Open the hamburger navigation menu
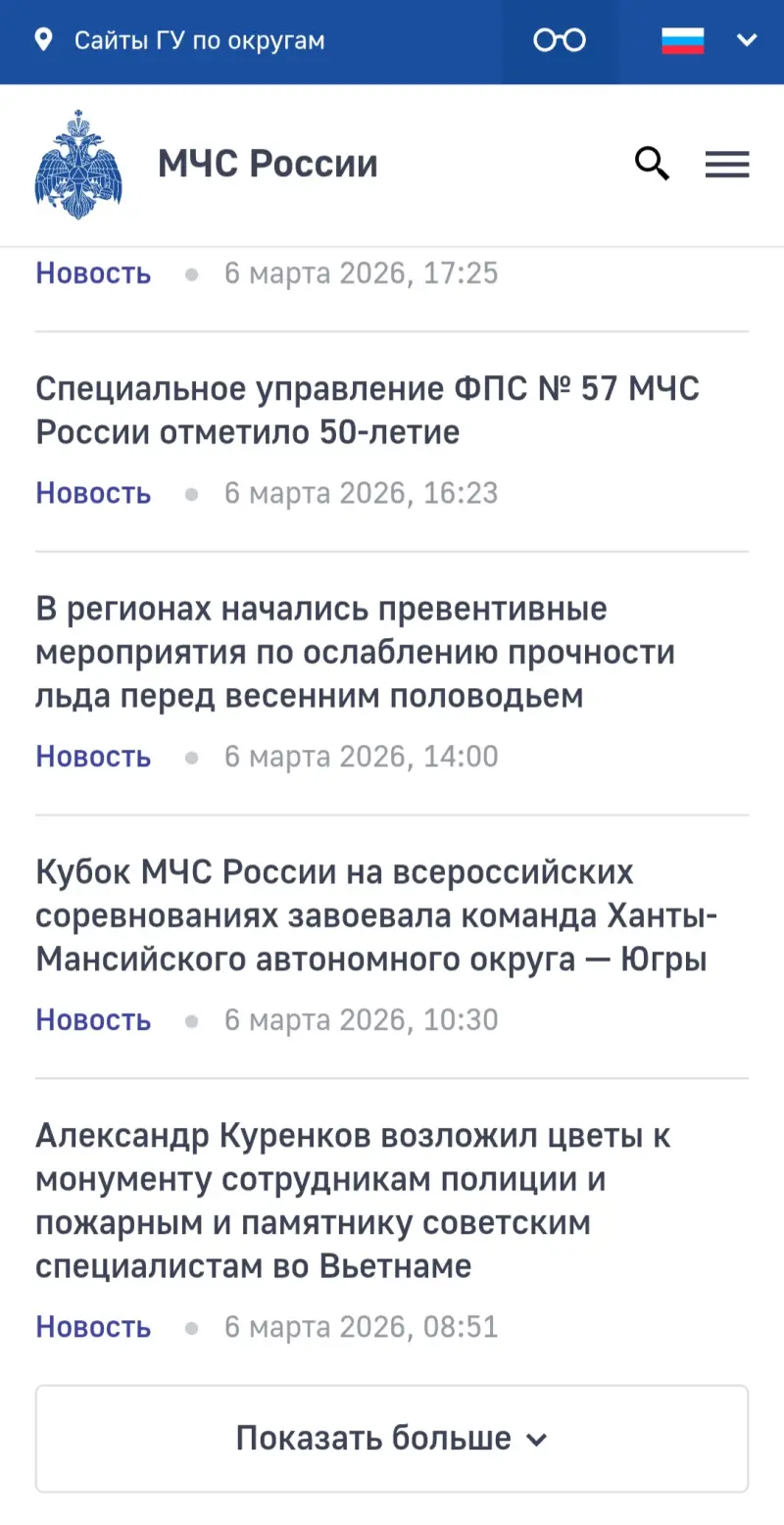This screenshot has height=1525, width=784. point(726,165)
